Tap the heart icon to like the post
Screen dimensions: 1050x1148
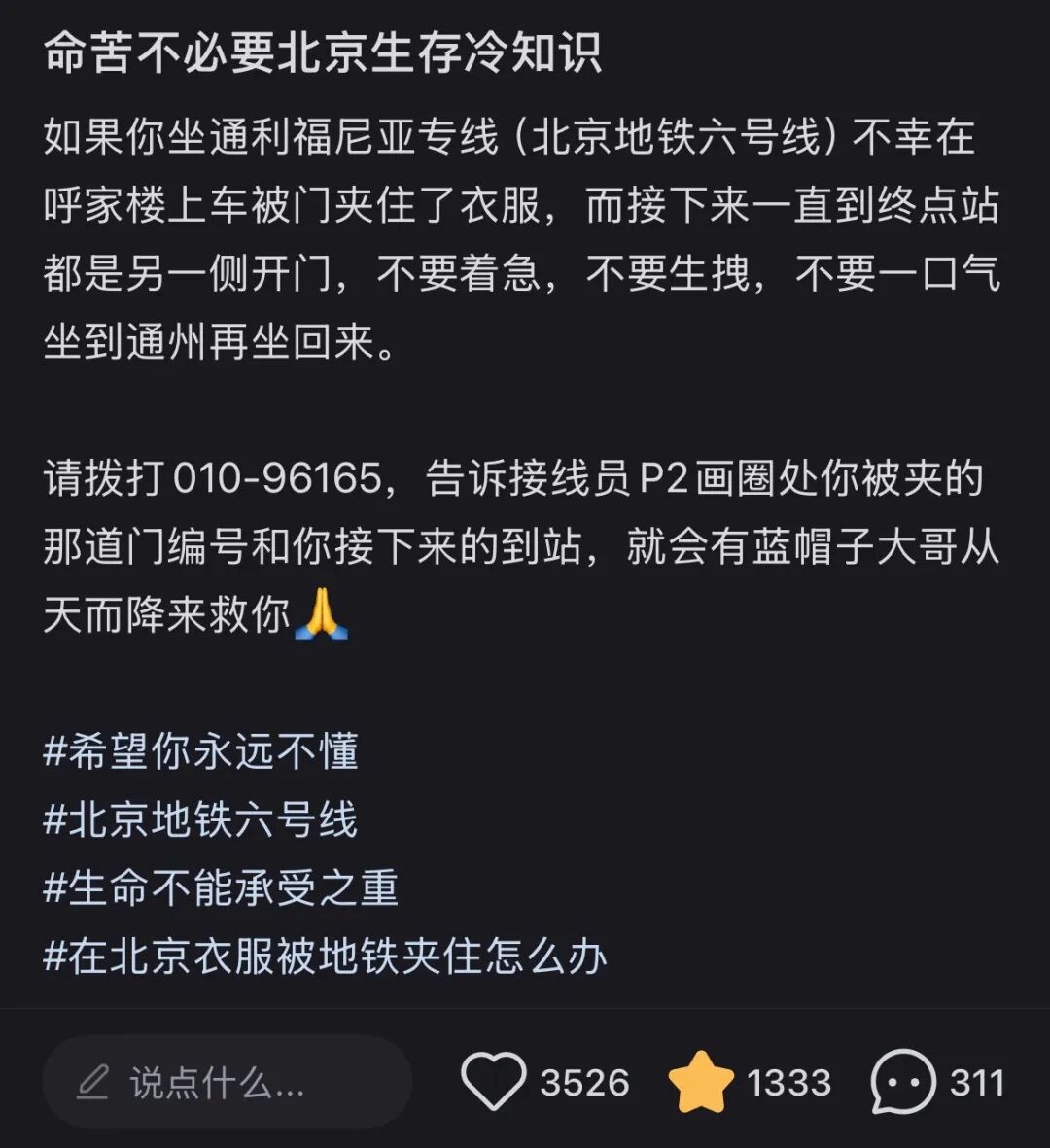(x=496, y=1081)
